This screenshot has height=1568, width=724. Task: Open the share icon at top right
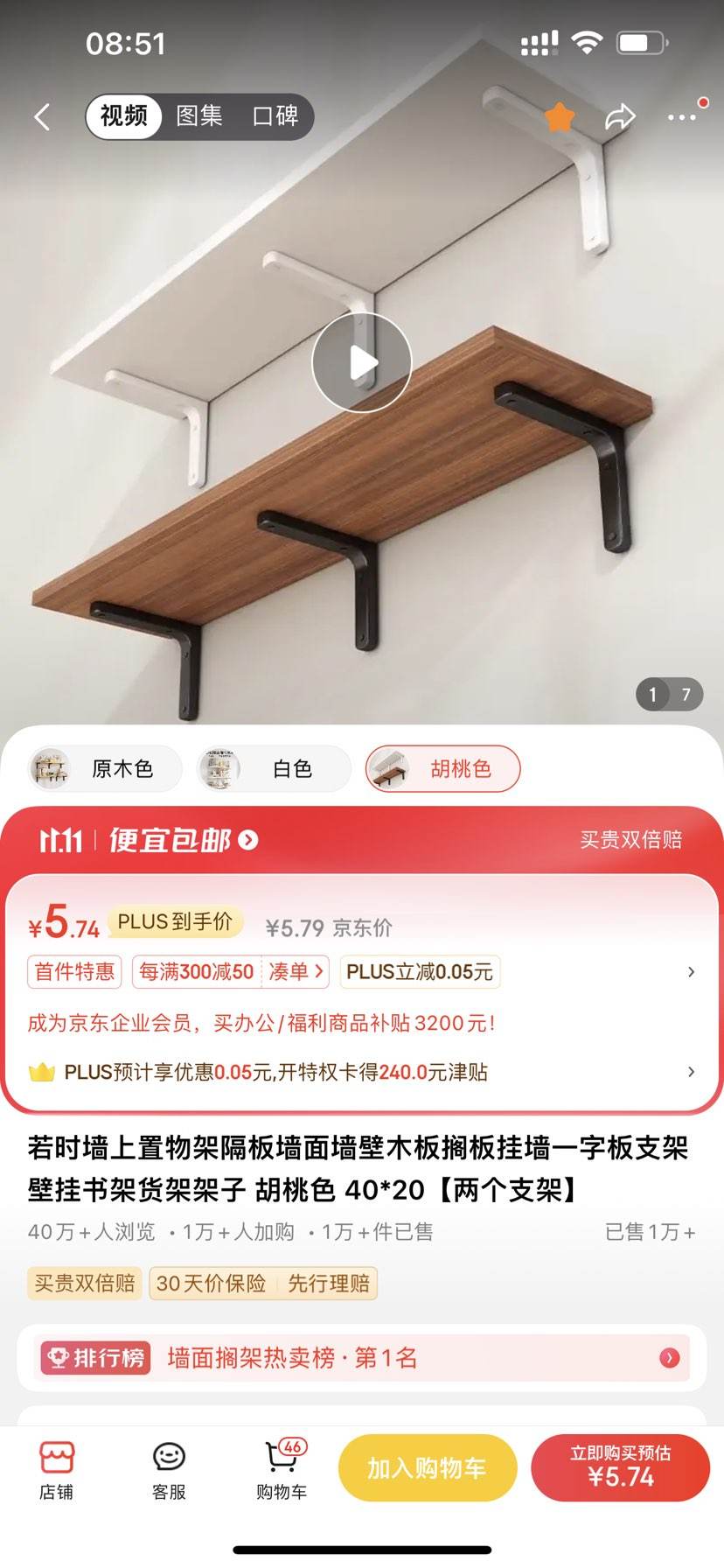(621, 115)
